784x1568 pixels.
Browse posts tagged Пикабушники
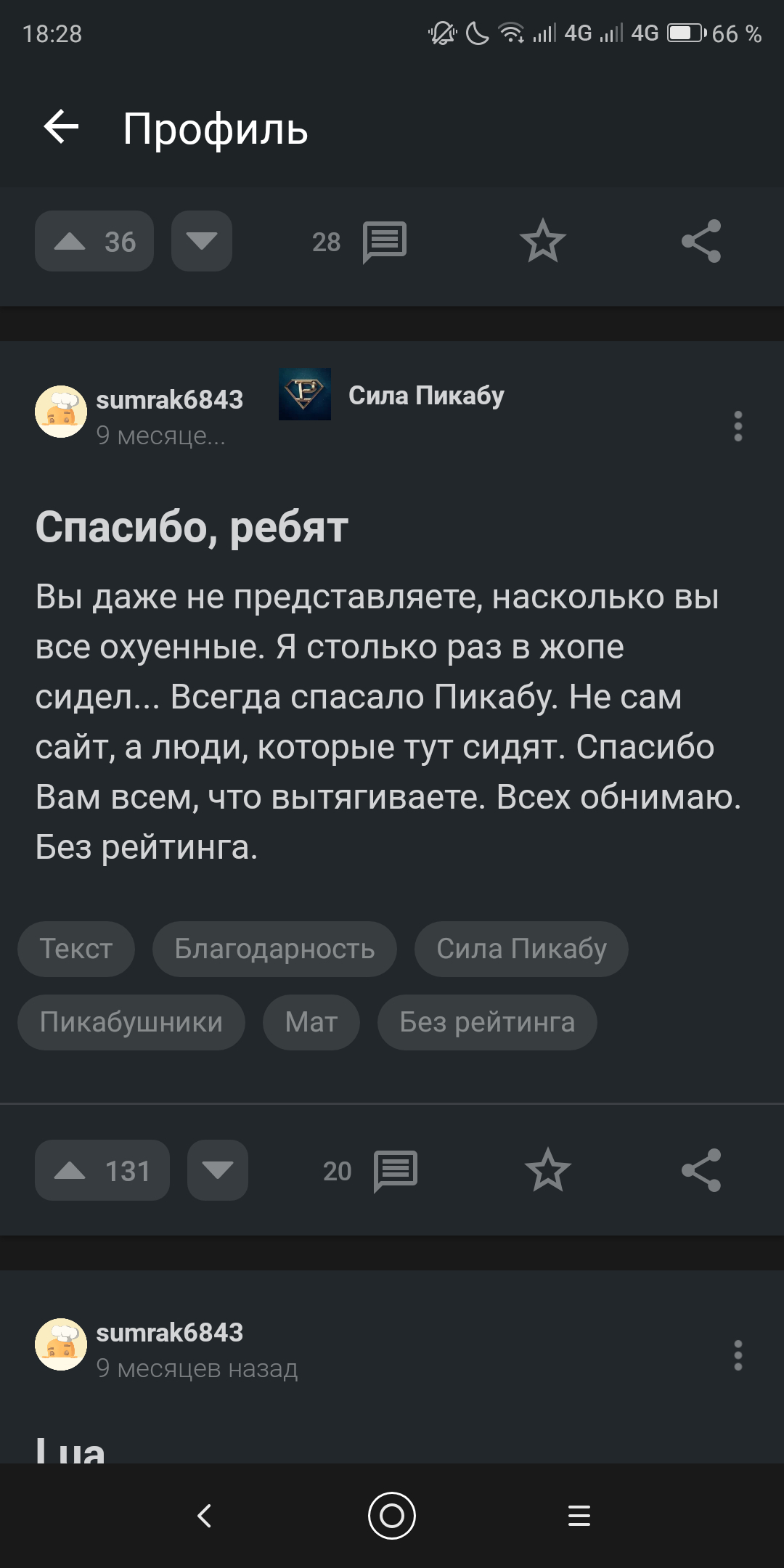pos(131,1022)
